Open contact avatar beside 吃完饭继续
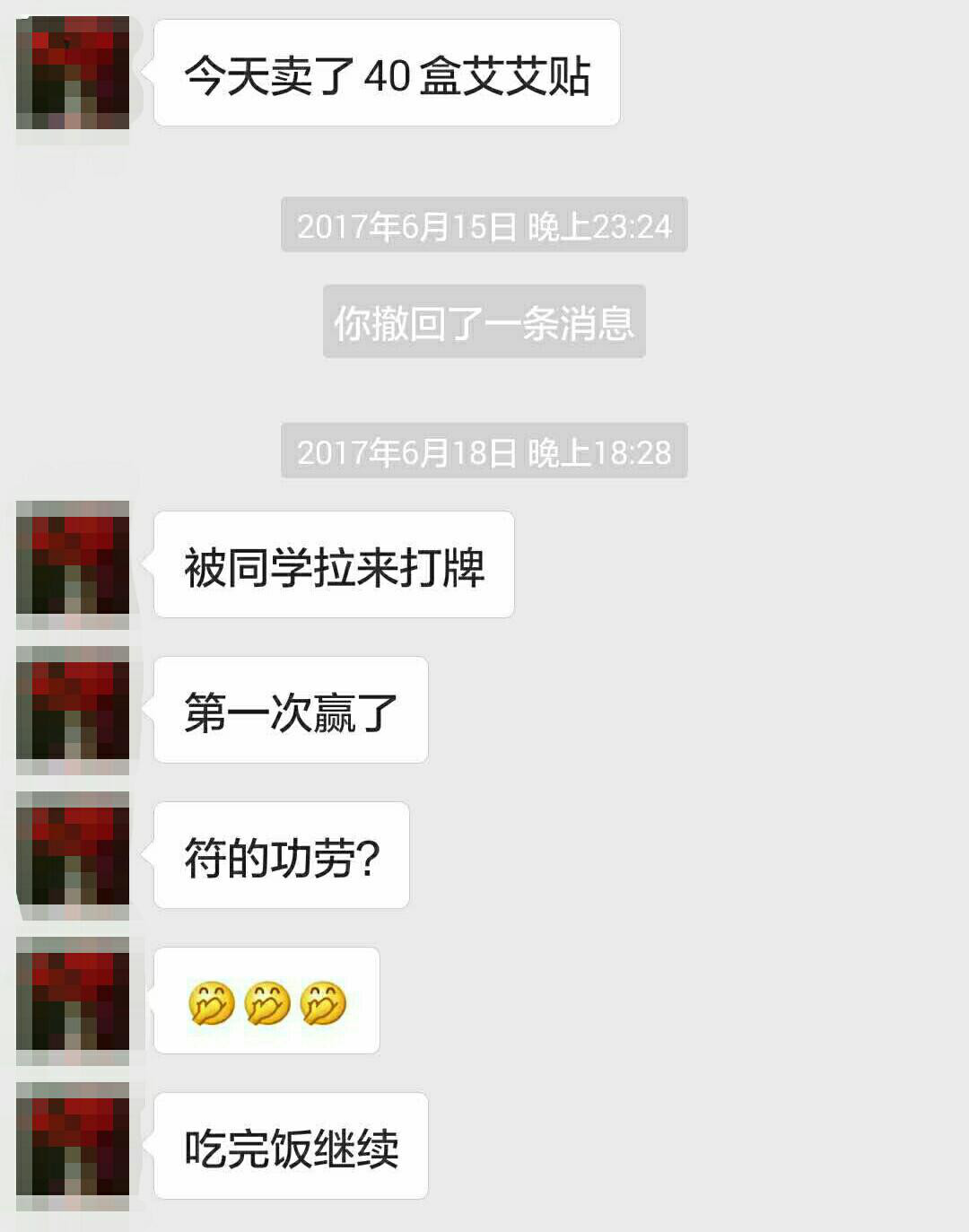This screenshot has width=969, height=1232. 73,1145
